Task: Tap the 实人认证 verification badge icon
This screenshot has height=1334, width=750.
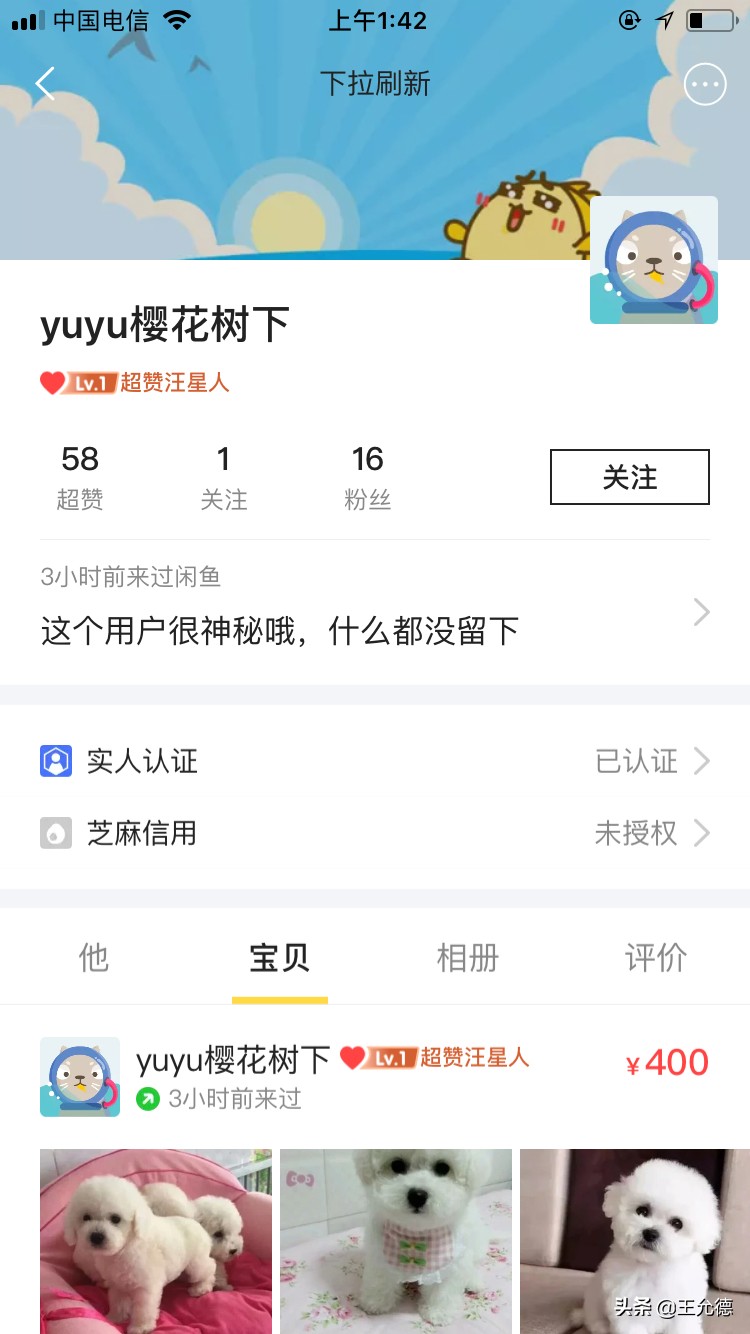Action: point(57,760)
